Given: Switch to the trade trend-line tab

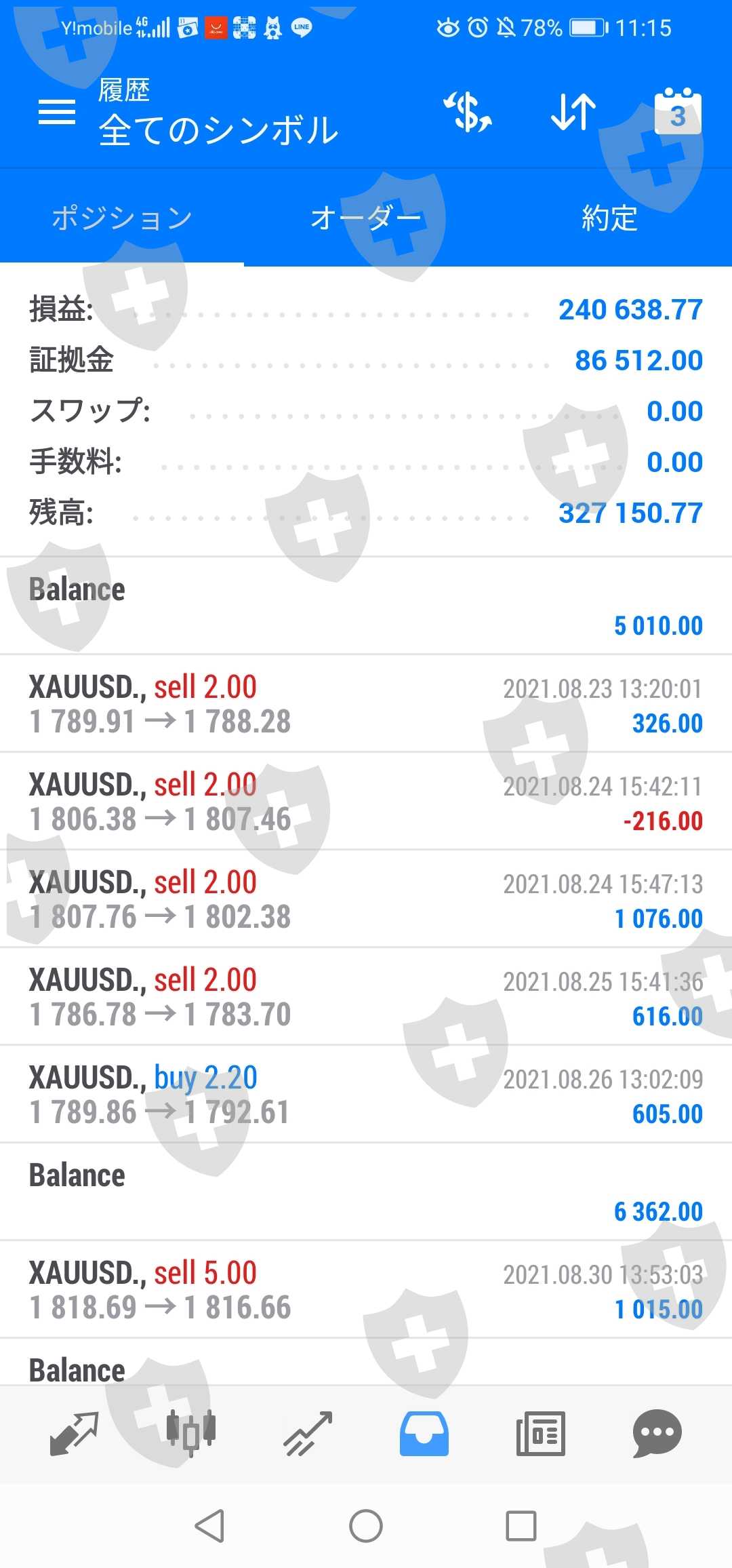Looking at the screenshot, I should pyautogui.click(x=308, y=1433).
